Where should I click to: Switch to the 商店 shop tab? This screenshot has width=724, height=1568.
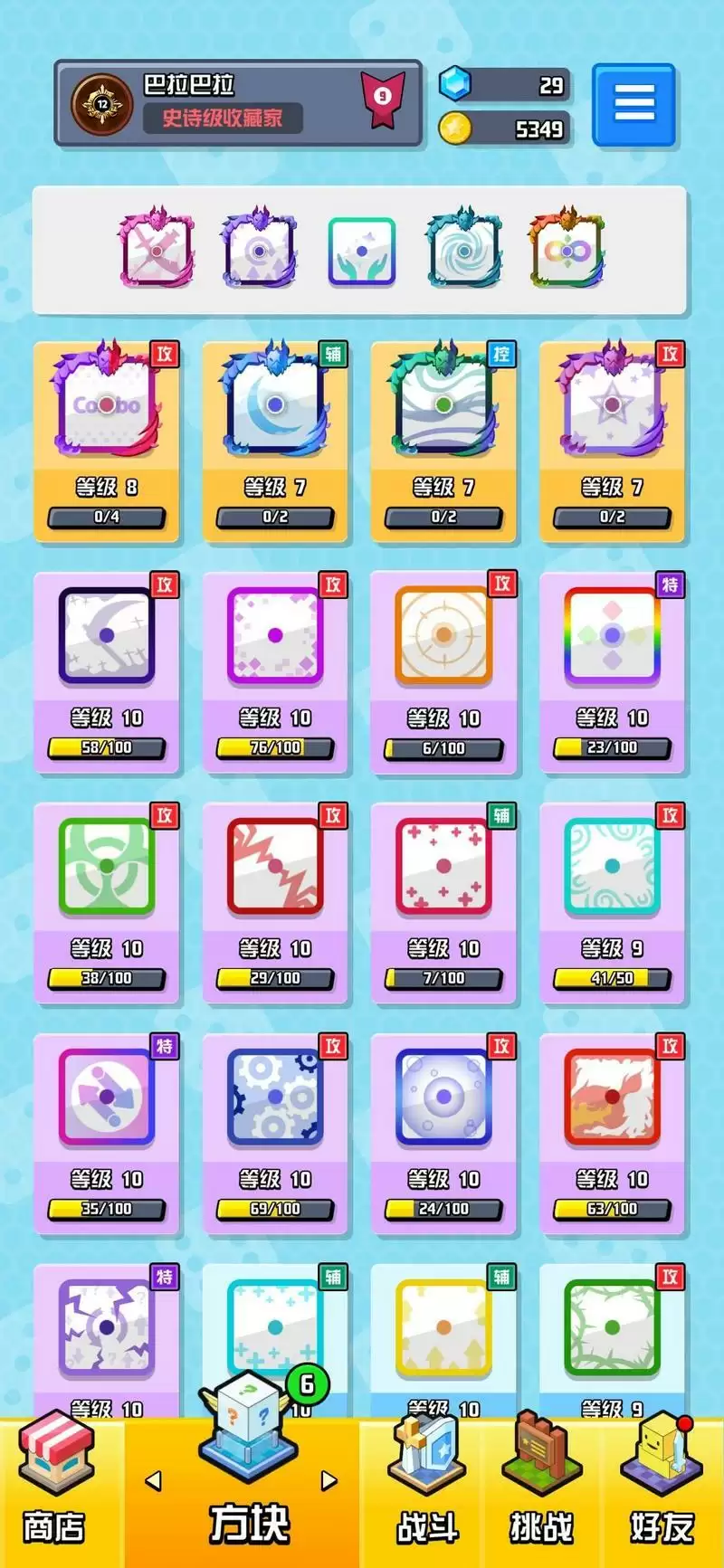pos(55,1493)
